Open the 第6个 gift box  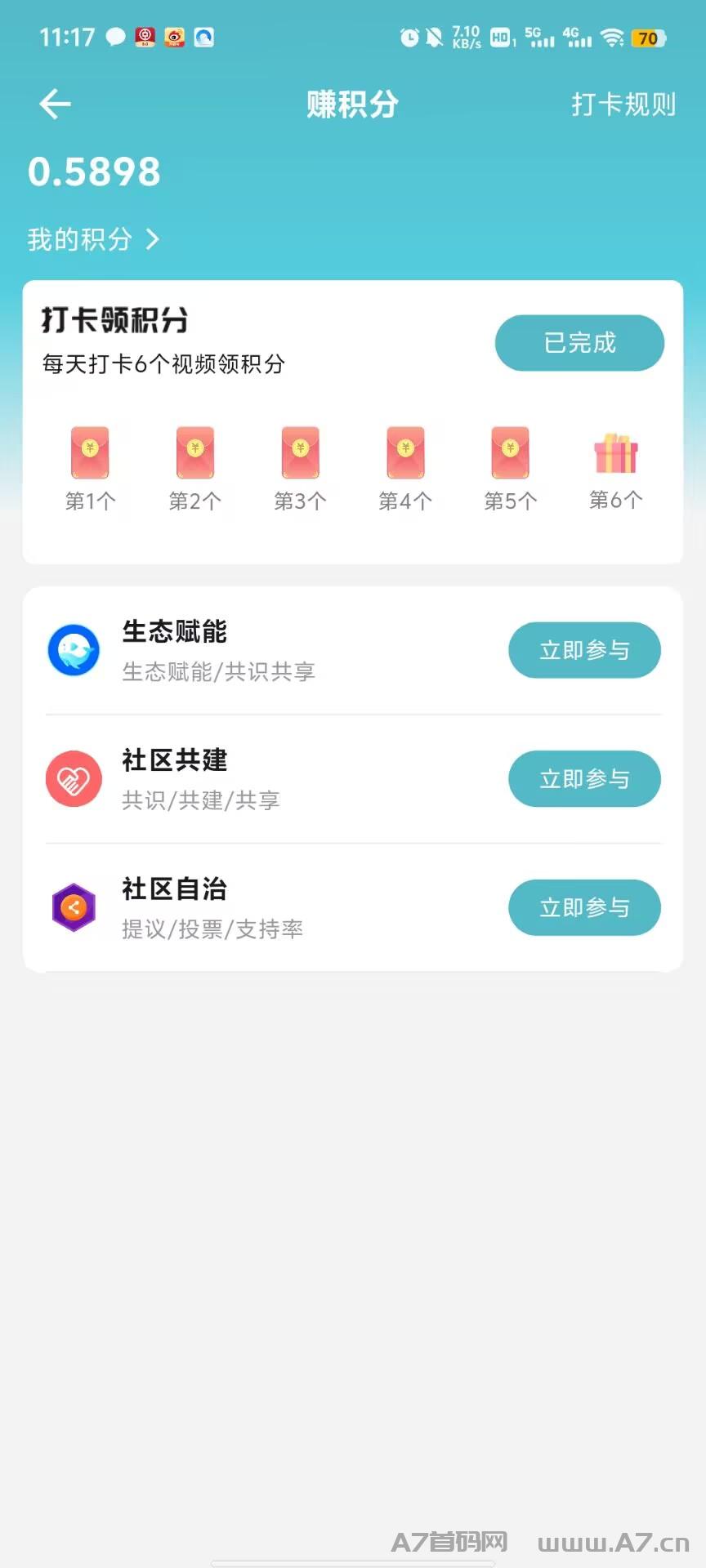616,453
